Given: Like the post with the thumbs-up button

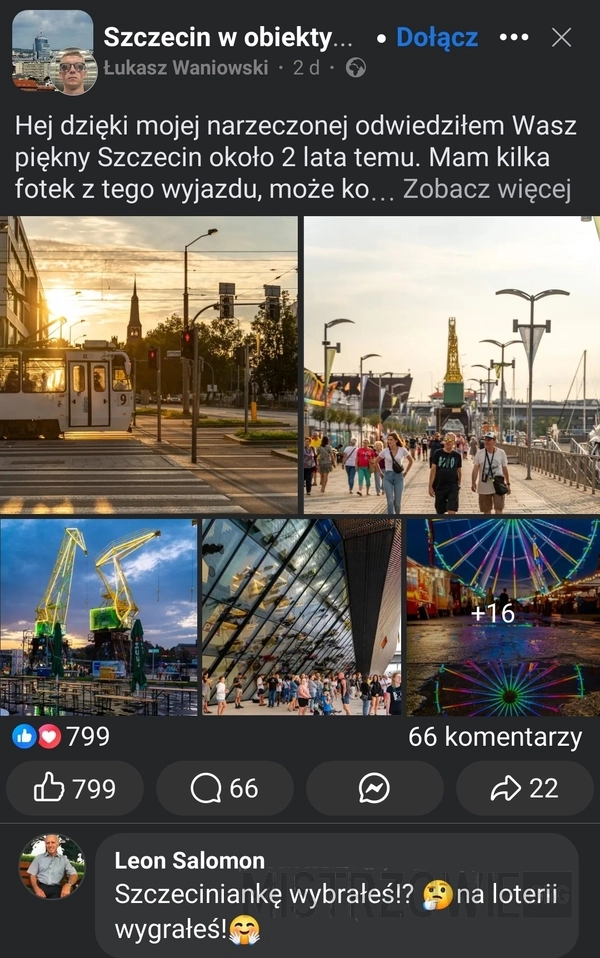Looking at the screenshot, I should coord(75,788).
